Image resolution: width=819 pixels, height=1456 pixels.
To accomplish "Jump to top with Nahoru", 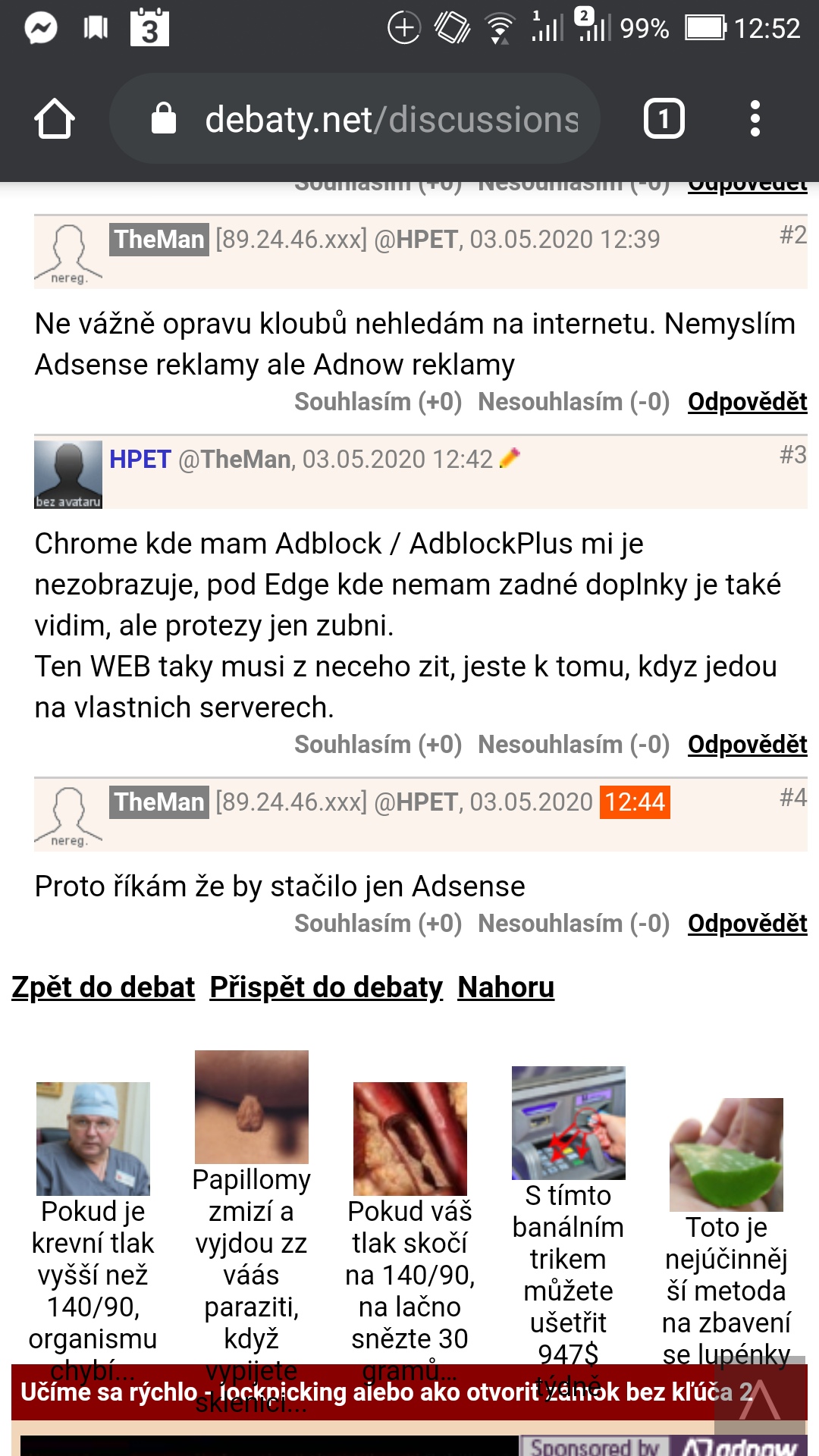I will point(506,987).
